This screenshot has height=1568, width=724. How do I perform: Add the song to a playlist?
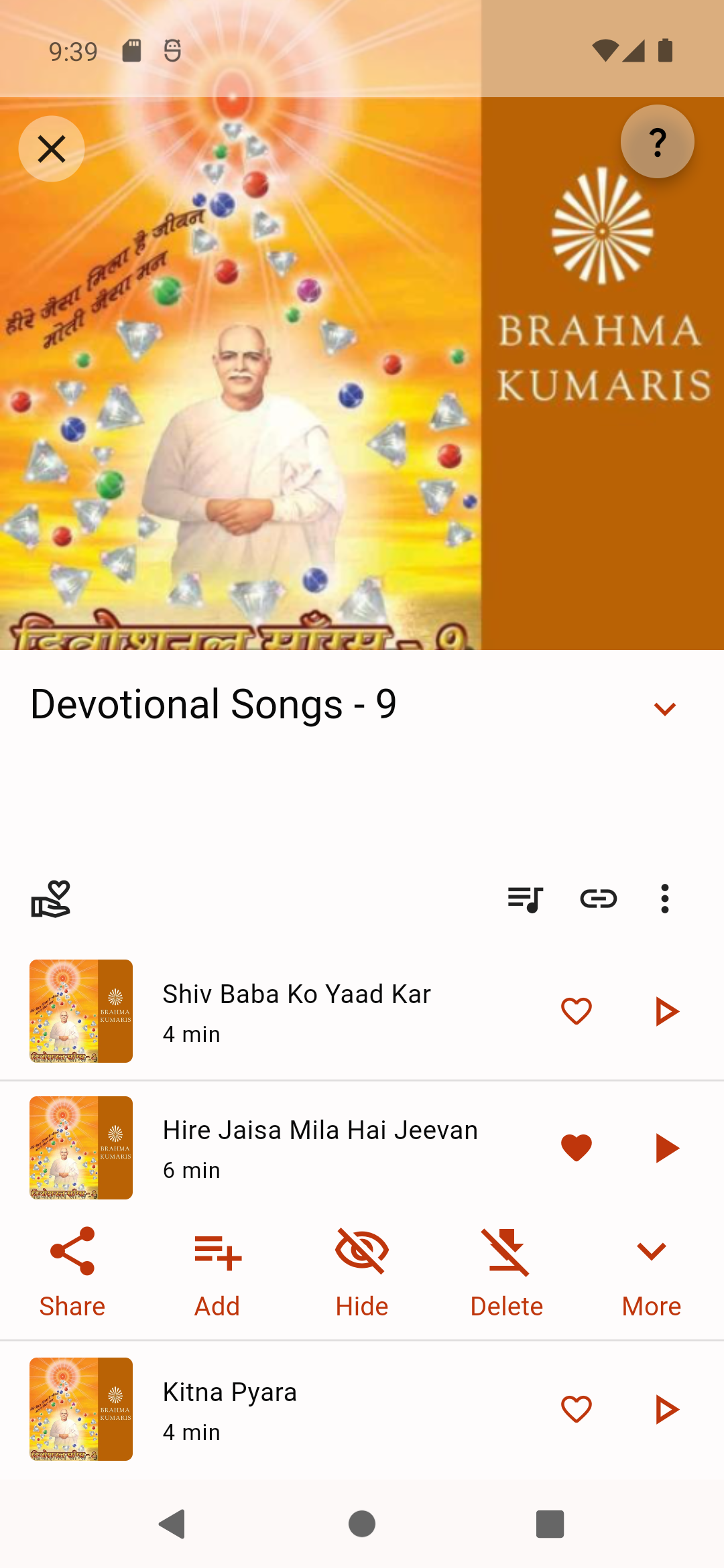[x=217, y=1271]
